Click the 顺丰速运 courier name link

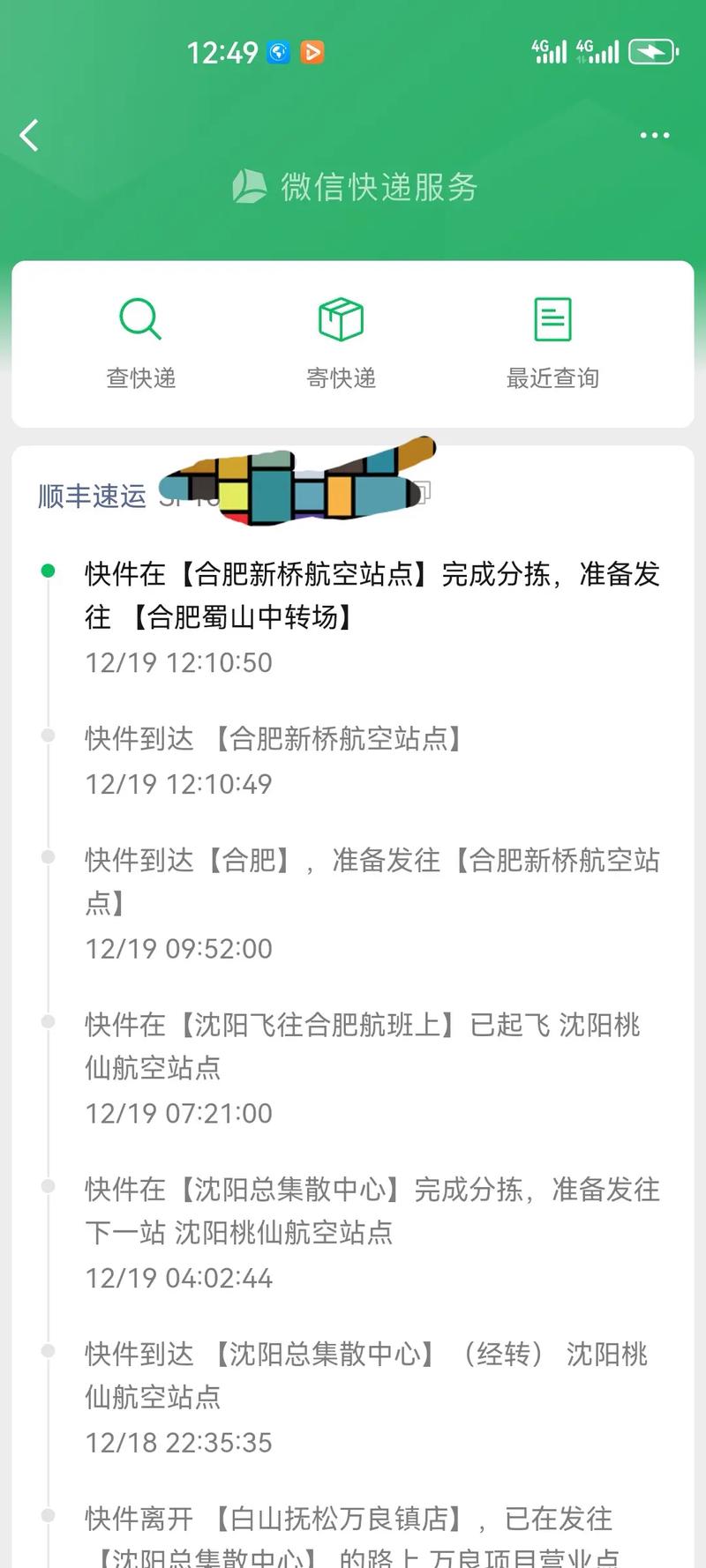tap(91, 495)
